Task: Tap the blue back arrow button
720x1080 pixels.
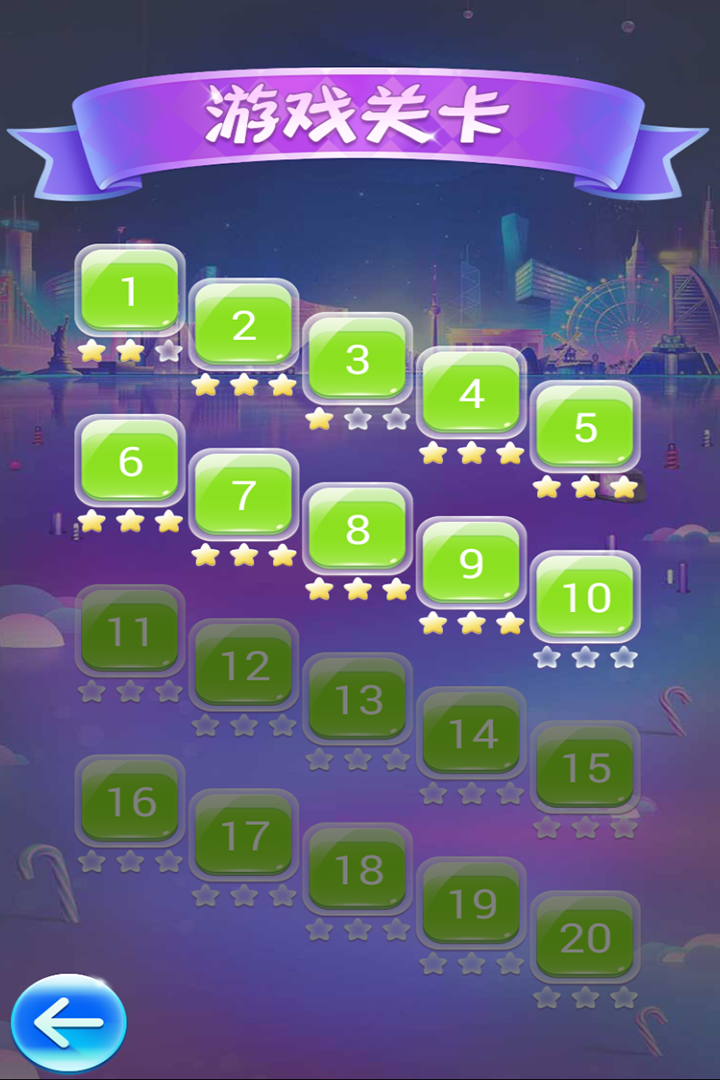Action: coord(68,1022)
